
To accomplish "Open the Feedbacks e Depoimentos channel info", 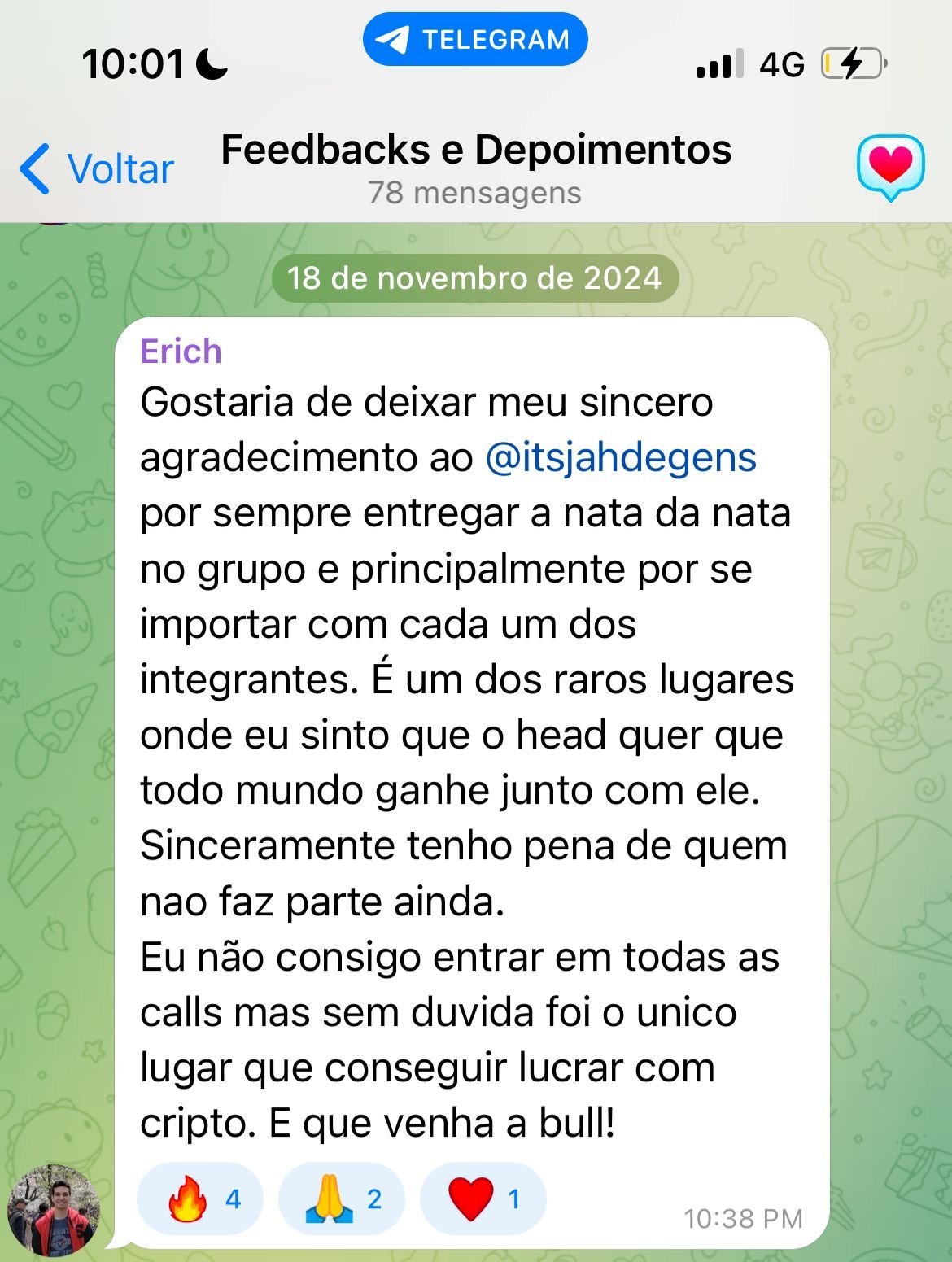I will click(x=476, y=168).
